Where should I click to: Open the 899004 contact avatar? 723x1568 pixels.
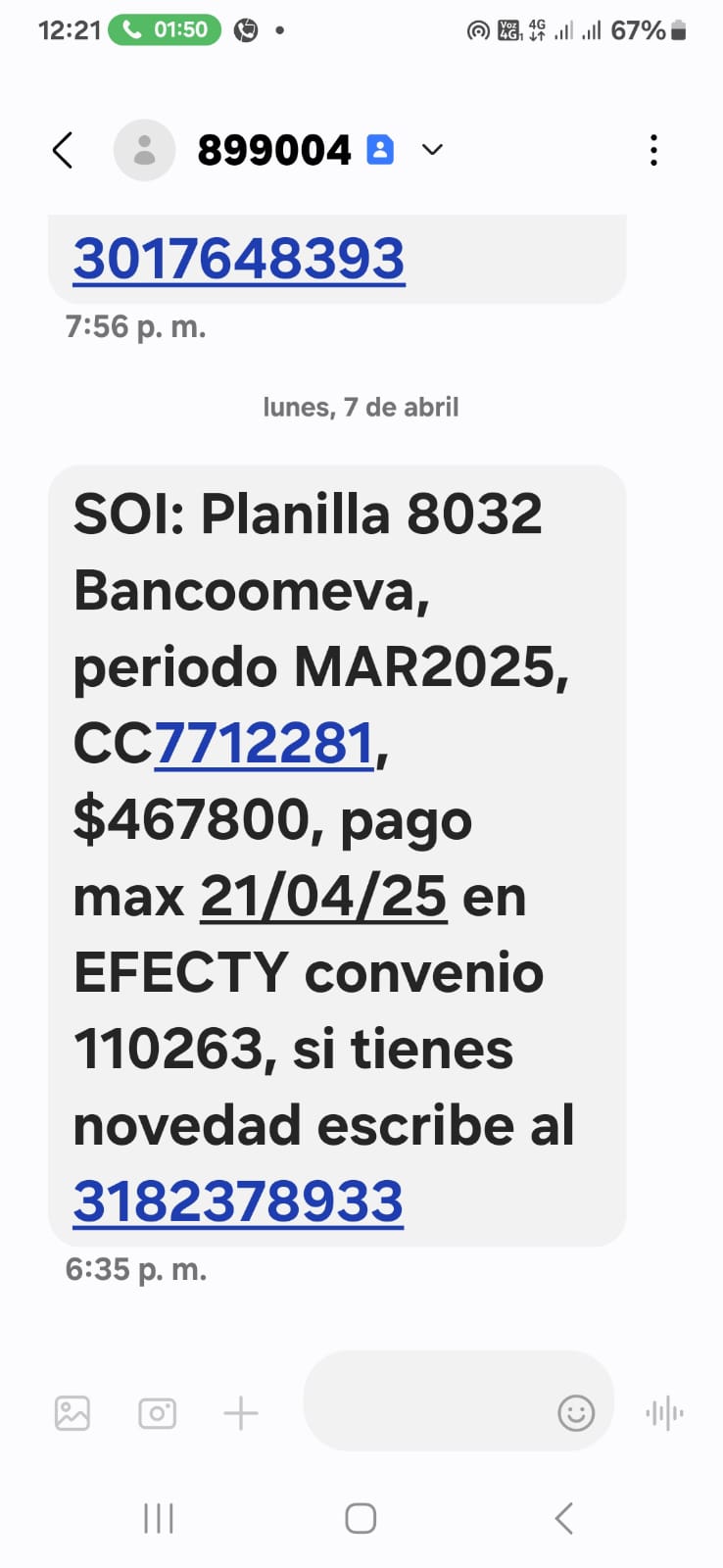(144, 151)
